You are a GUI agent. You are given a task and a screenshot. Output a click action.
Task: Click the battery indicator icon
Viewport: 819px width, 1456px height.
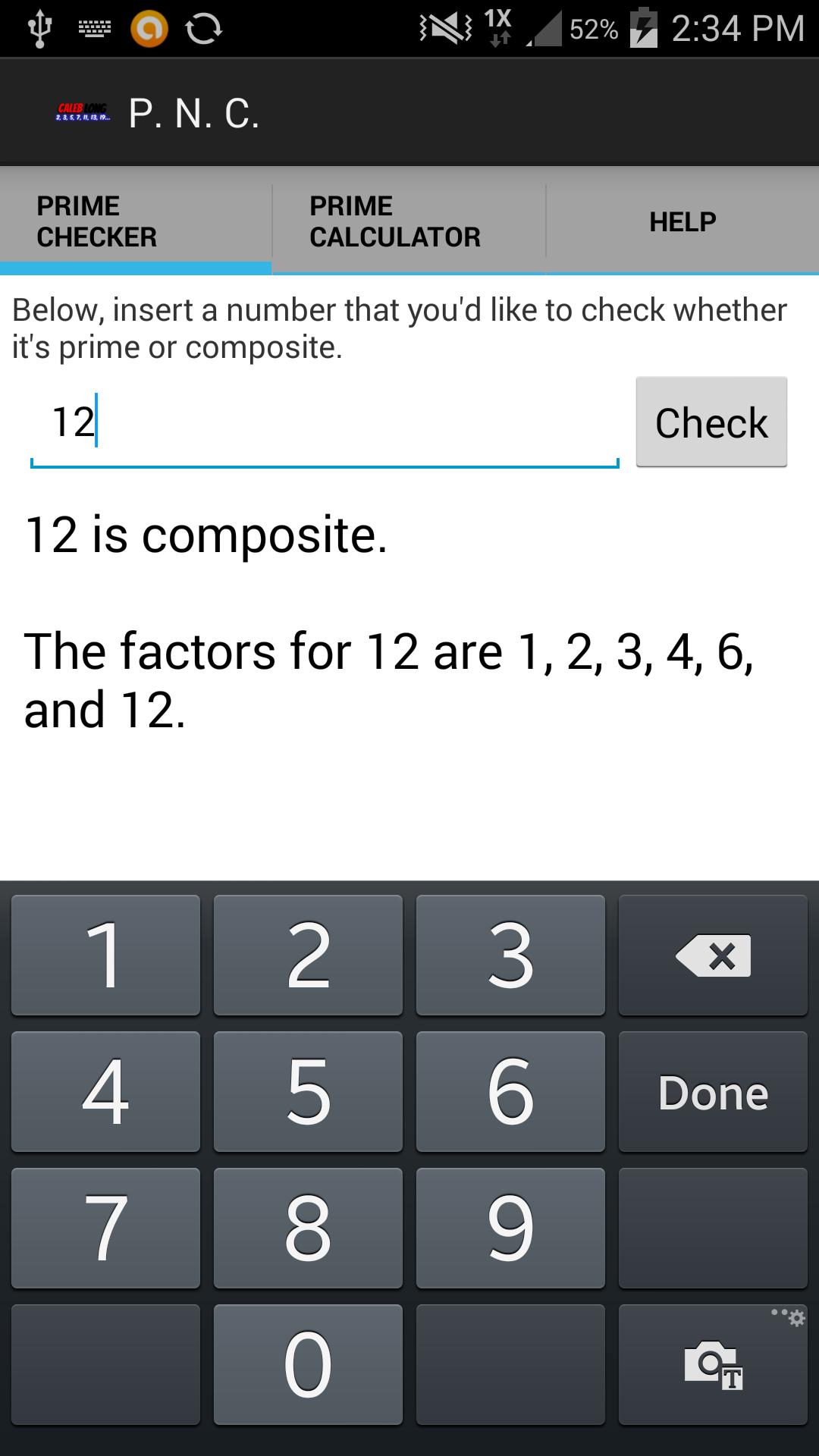tap(644, 29)
